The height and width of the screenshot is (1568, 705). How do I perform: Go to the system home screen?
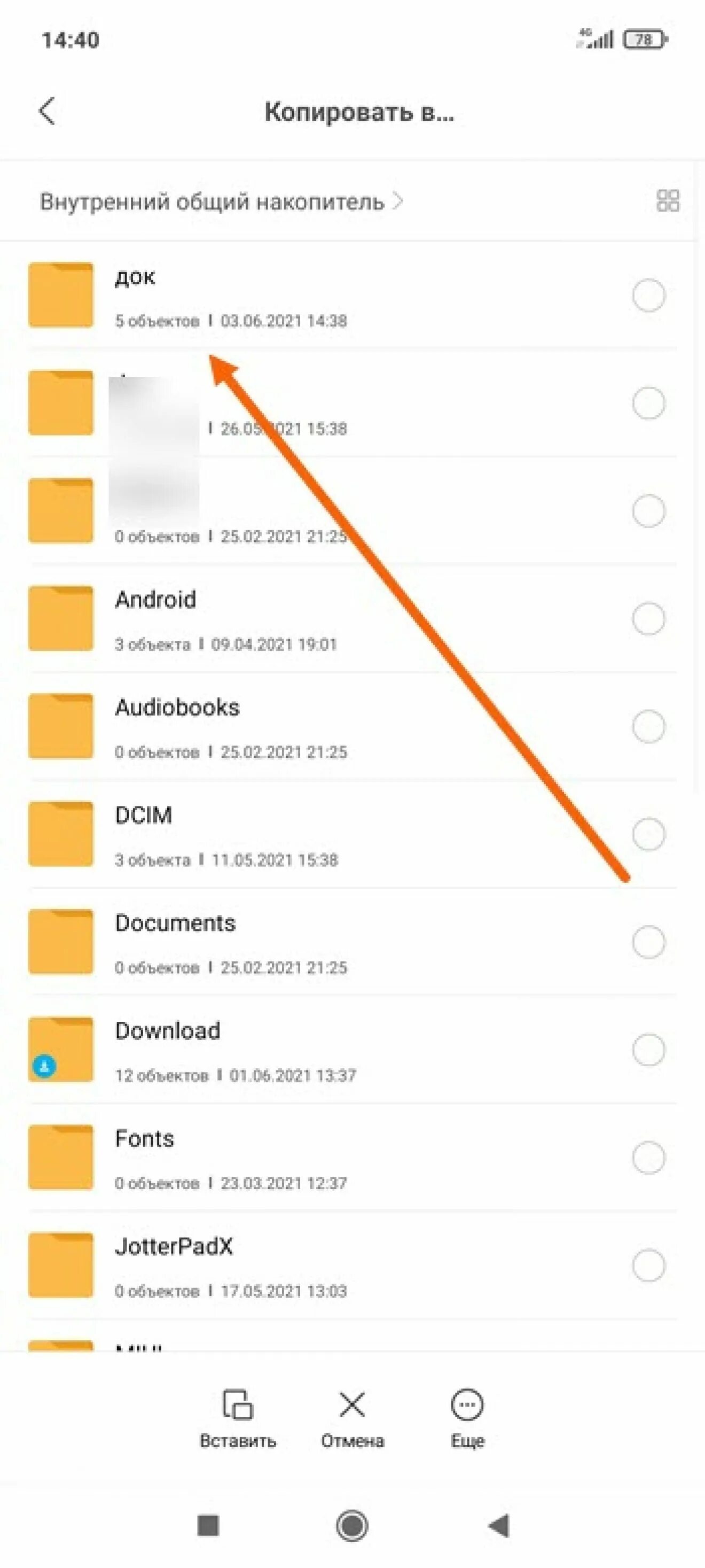point(352,1525)
